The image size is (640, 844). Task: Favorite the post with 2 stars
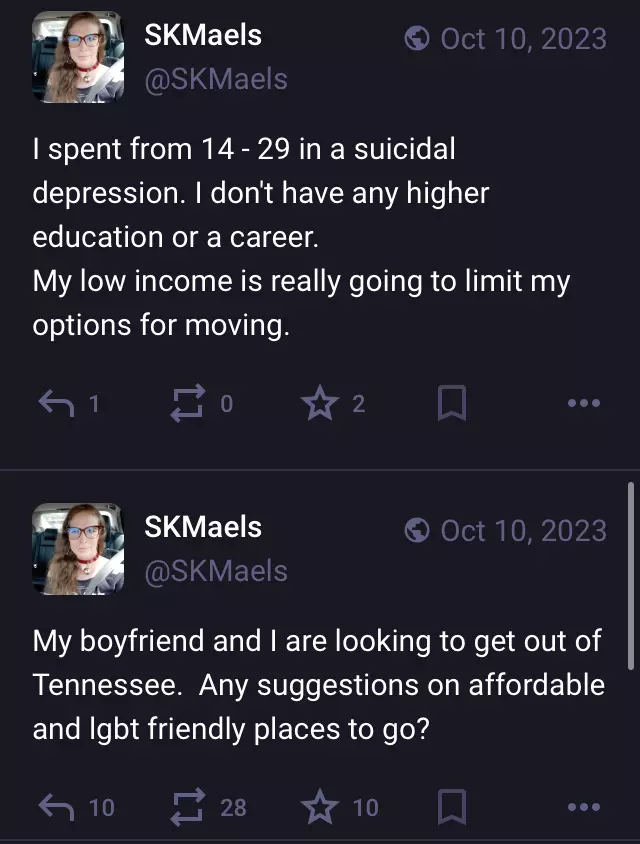click(319, 404)
